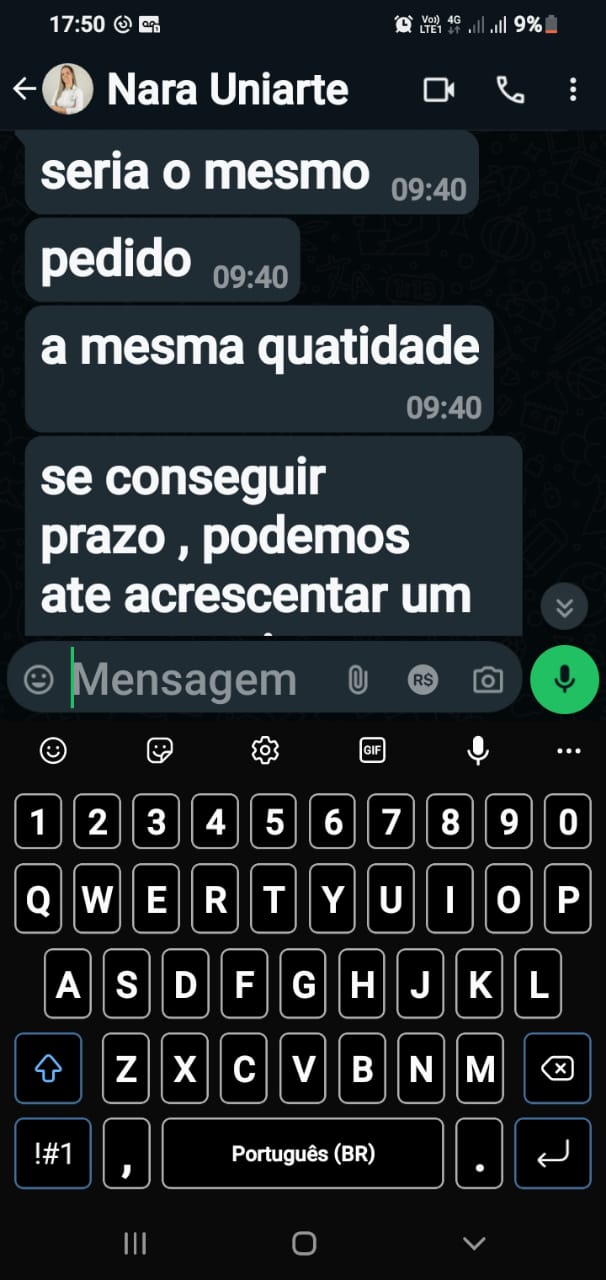Start keyboard voice typing

(x=478, y=750)
